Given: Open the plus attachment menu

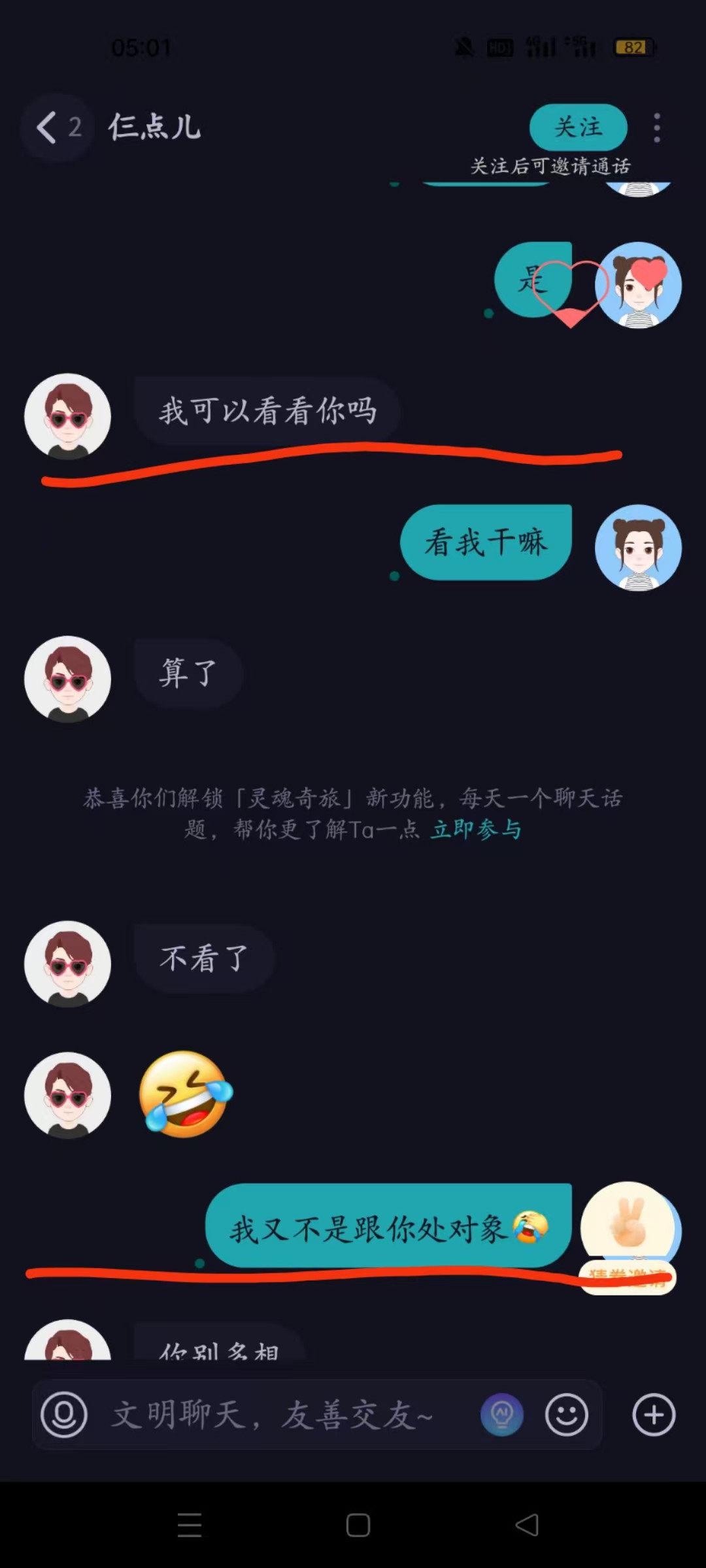Looking at the screenshot, I should (x=654, y=1414).
